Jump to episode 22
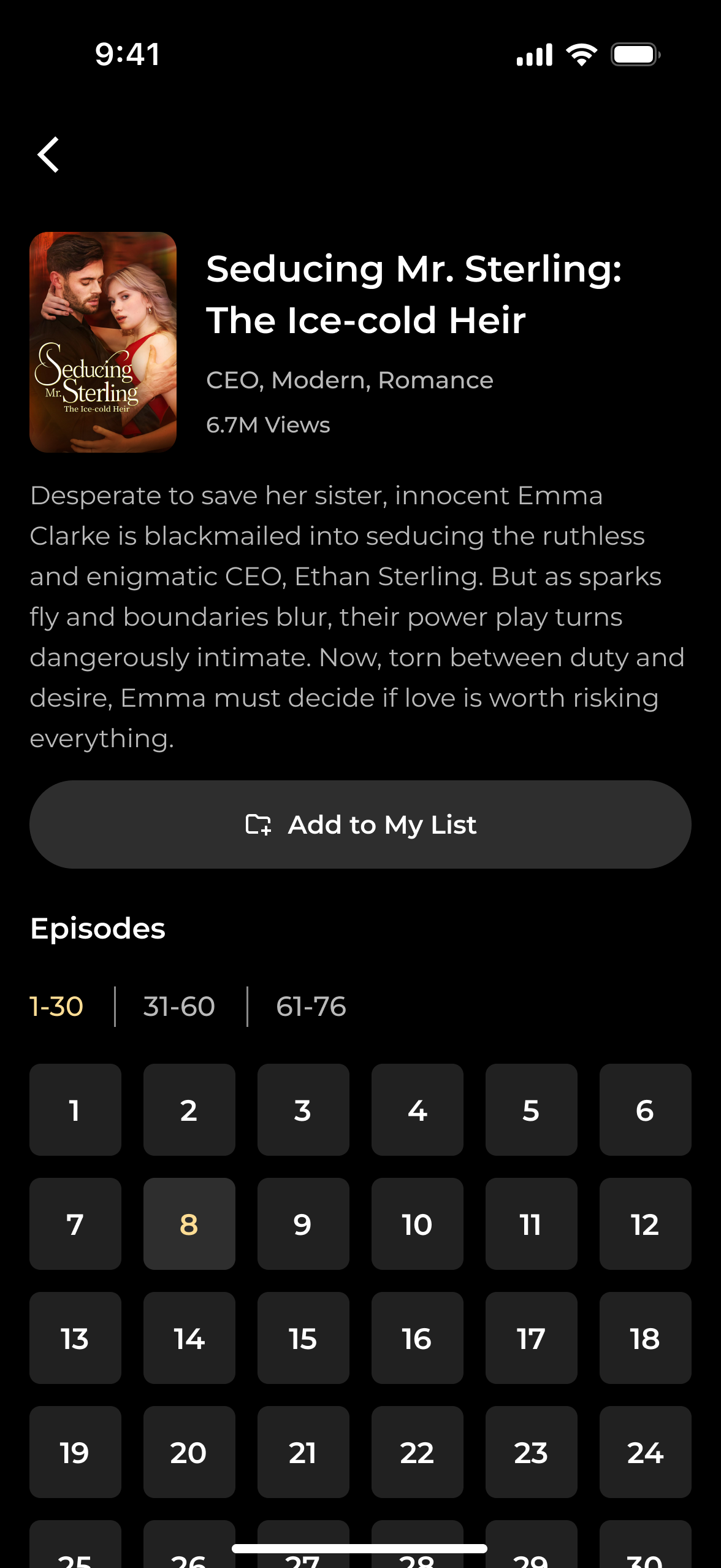 tap(418, 1452)
